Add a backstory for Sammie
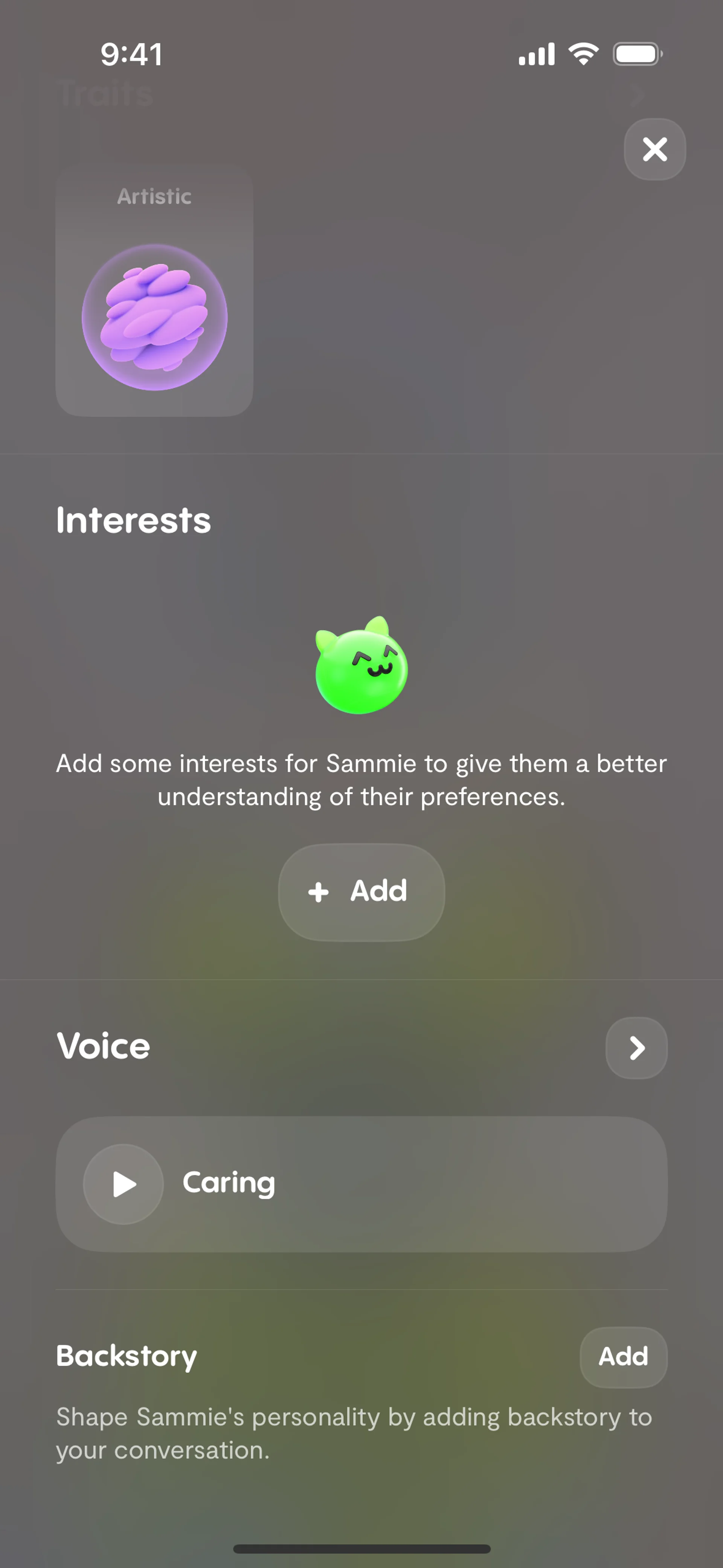Viewport: 723px width, 1568px height. pos(622,1357)
